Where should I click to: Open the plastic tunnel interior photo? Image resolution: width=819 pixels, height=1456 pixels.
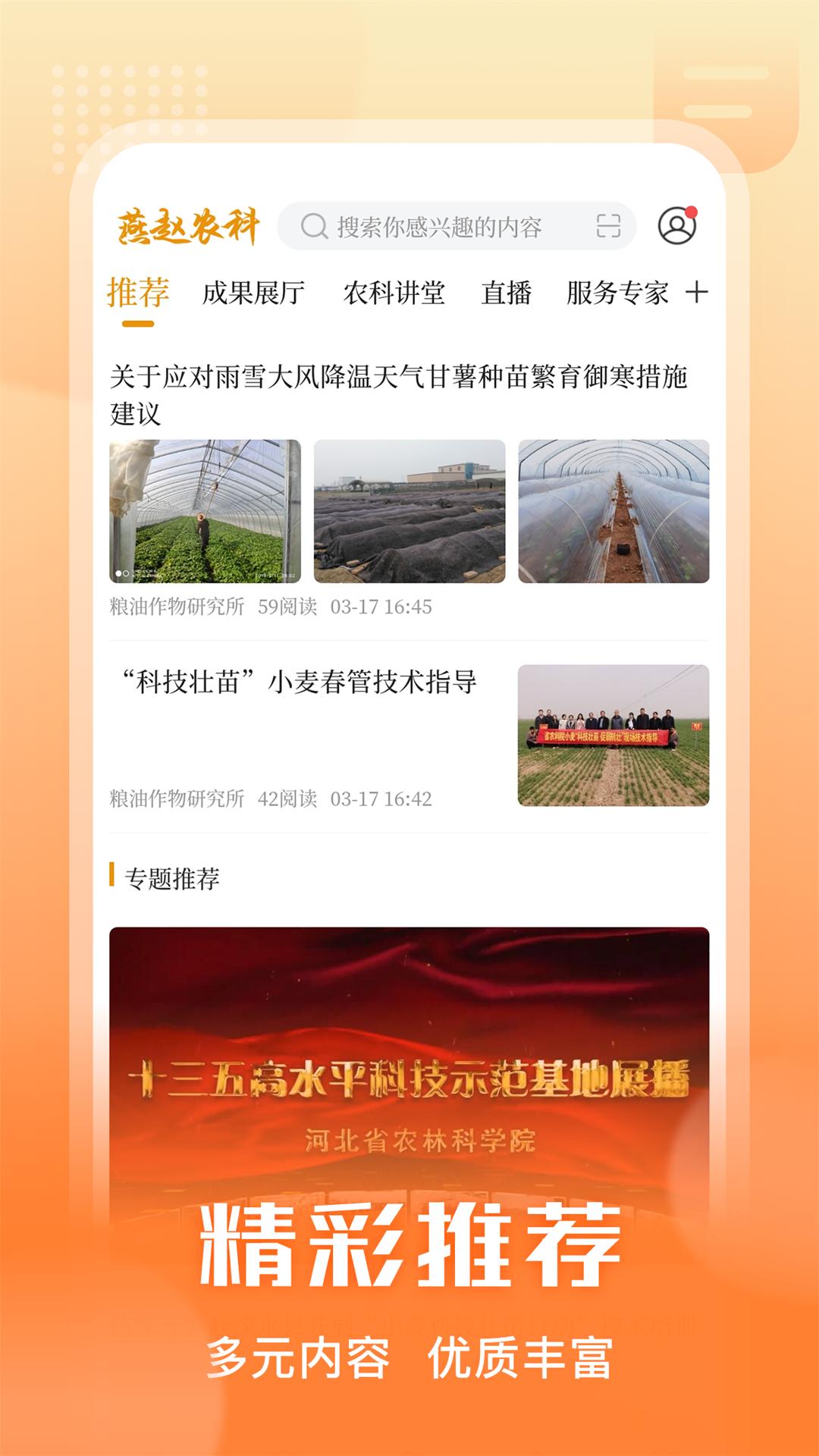[x=614, y=510]
